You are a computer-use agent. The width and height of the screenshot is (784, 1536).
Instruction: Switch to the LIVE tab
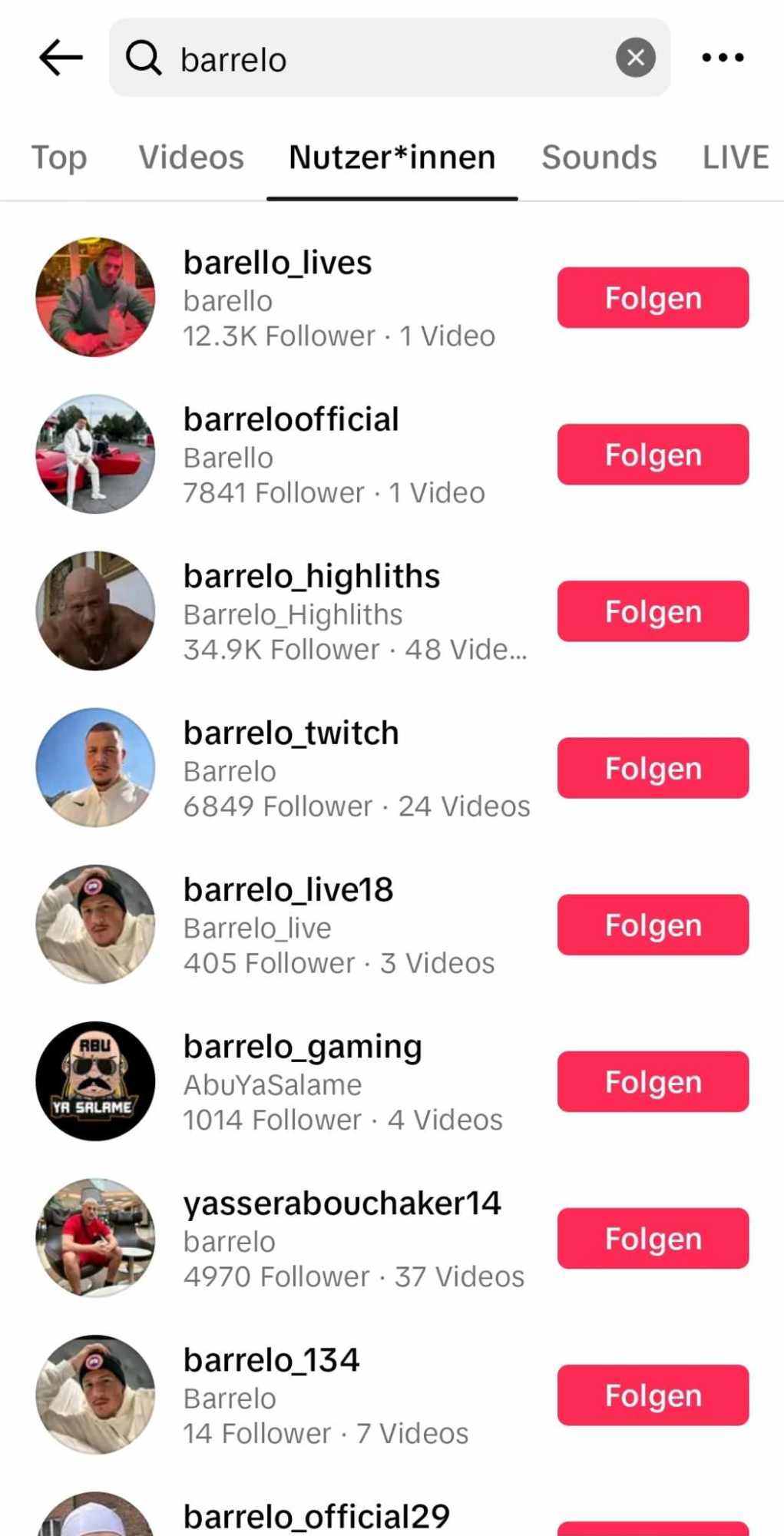(x=735, y=157)
